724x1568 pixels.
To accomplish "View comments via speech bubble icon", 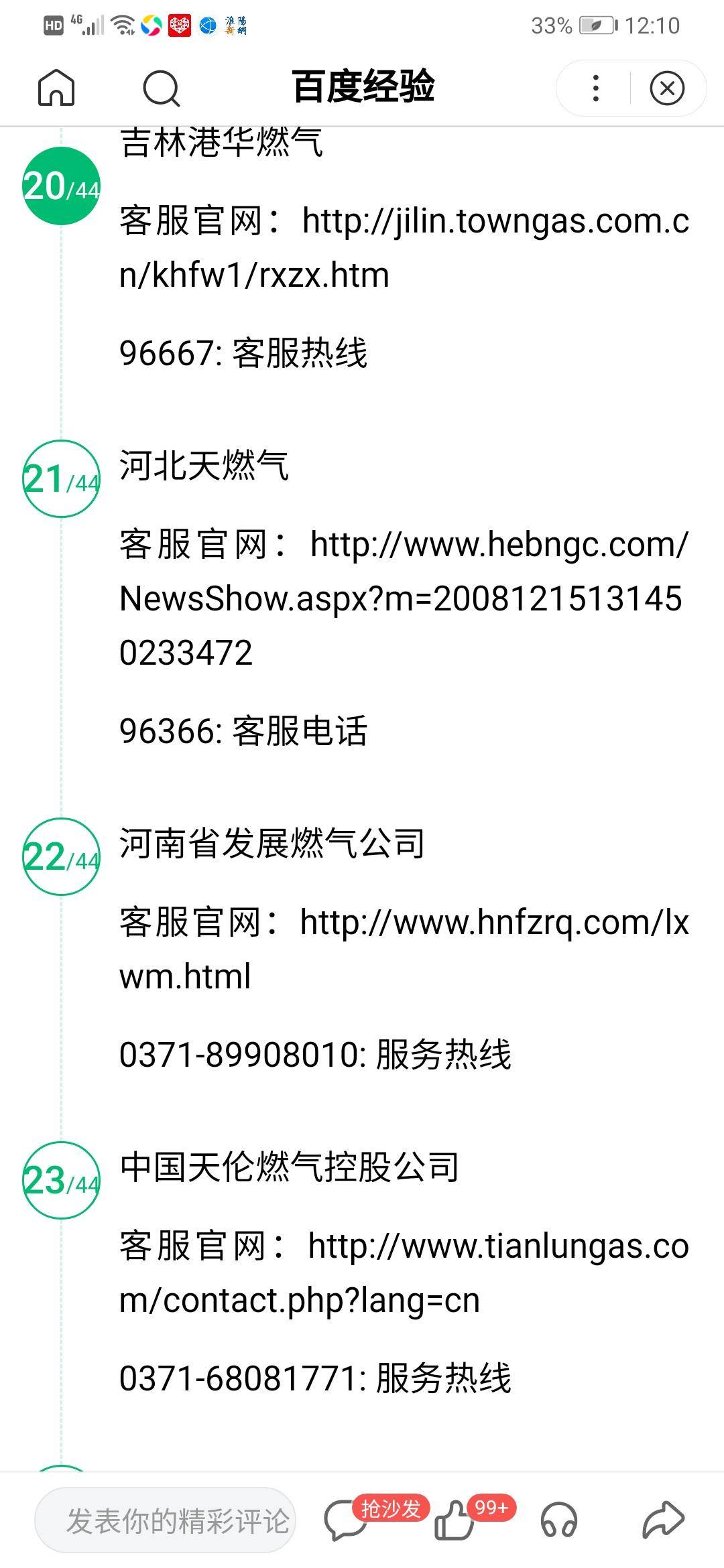I will click(346, 1522).
